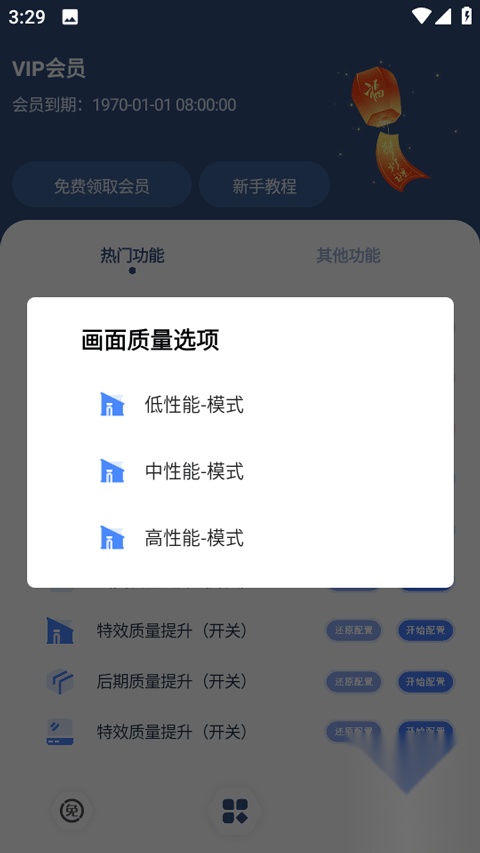This screenshot has height=853, width=480.
Task: Tap 免费领取会员 button
Action: (x=102, y=186)
